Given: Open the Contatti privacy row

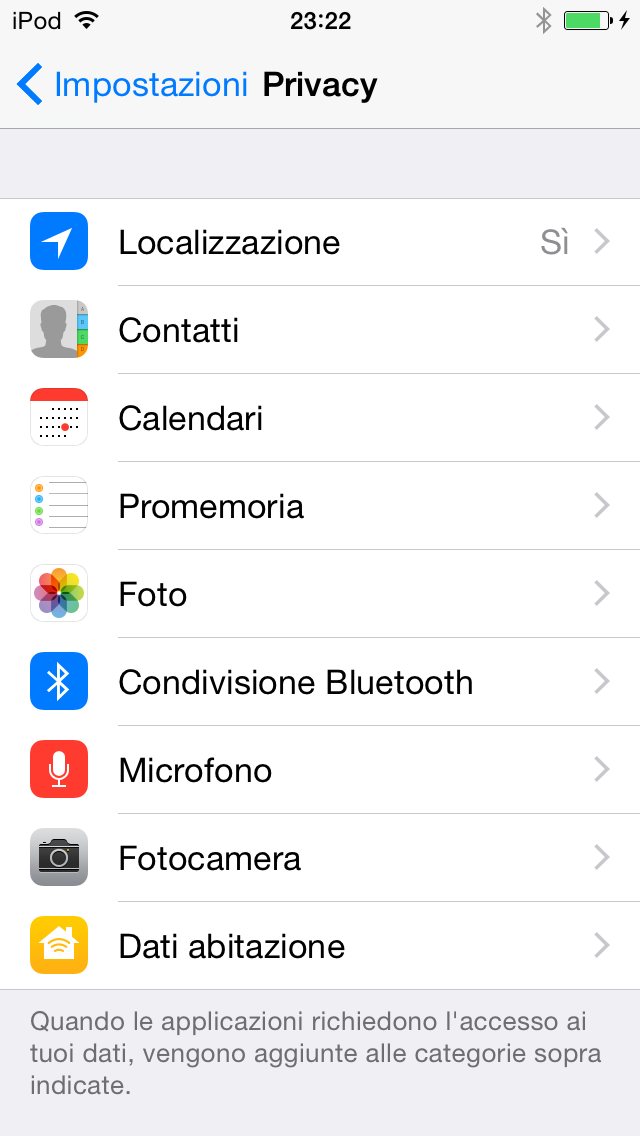Looking at the screenshot, I should (x=320, y=330).
